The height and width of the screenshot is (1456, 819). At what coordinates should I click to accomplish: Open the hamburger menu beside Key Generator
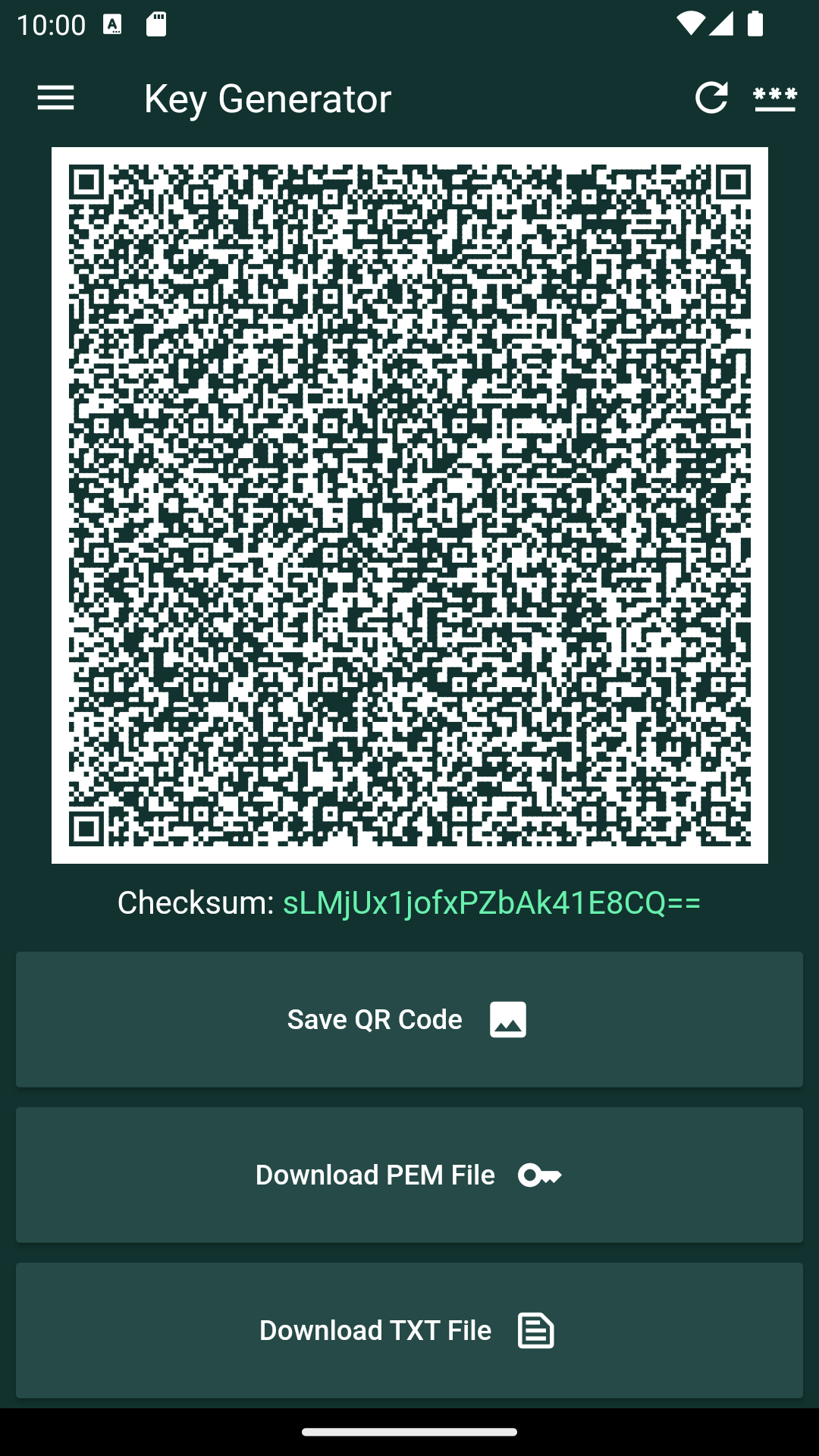pos(55,98)
